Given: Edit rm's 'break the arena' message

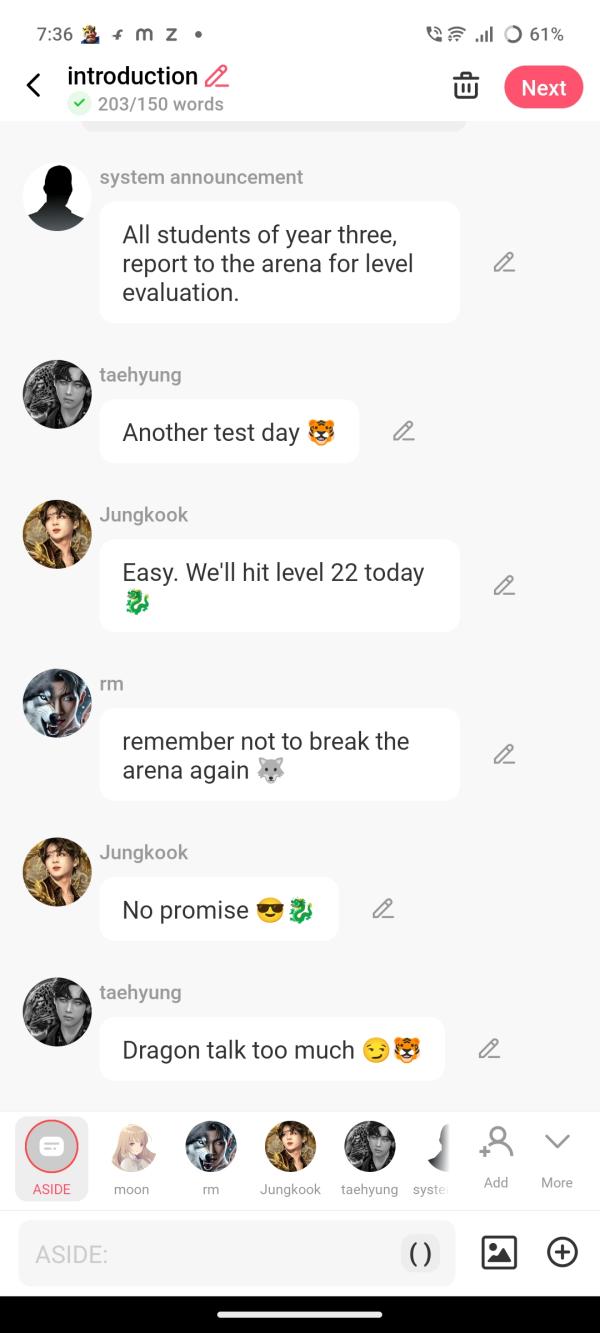Looking at the screenshot, I should pos(504,755).
